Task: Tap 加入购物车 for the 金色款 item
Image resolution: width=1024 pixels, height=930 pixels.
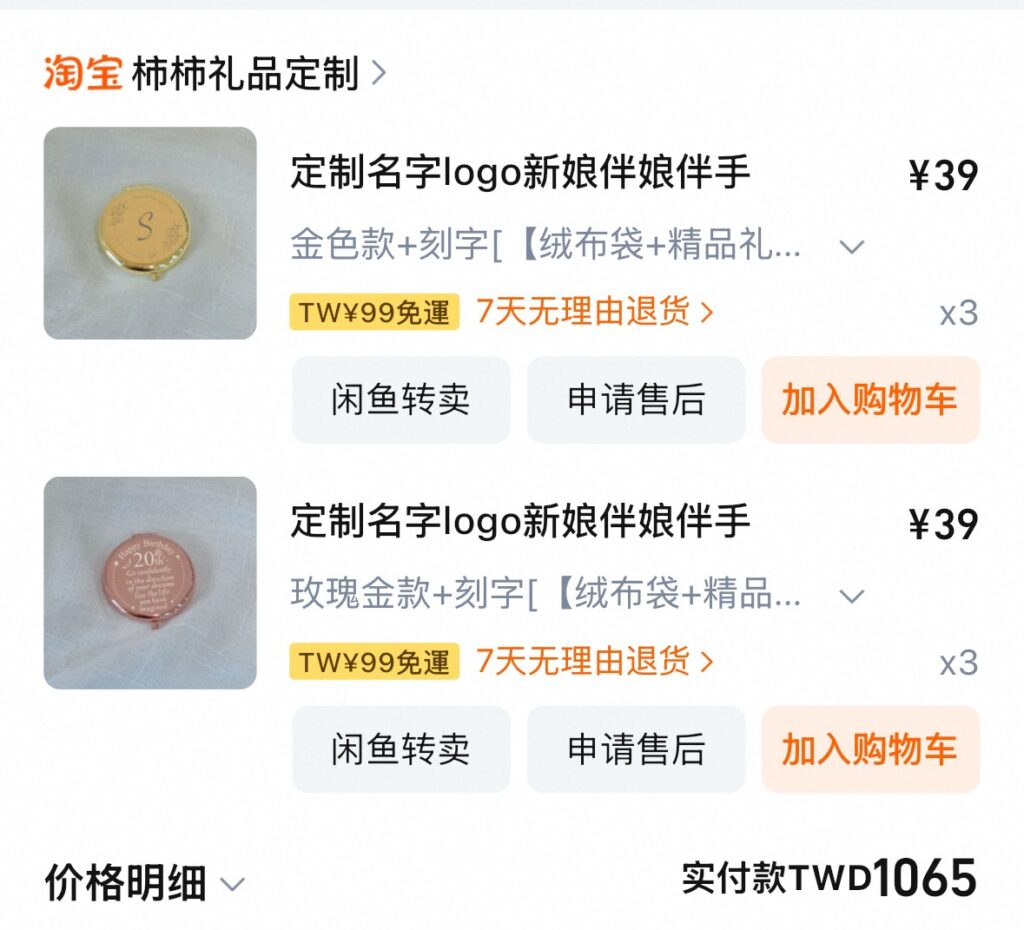Action: pos(870,400)
